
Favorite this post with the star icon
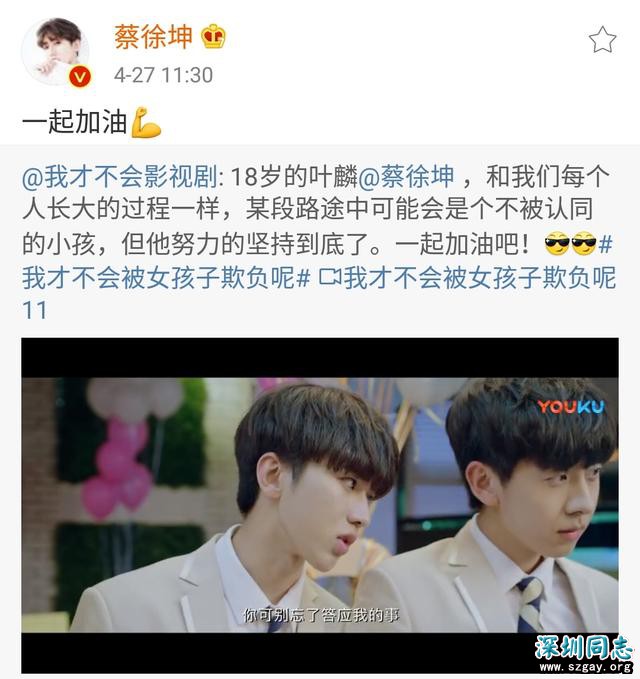point(602,39)
